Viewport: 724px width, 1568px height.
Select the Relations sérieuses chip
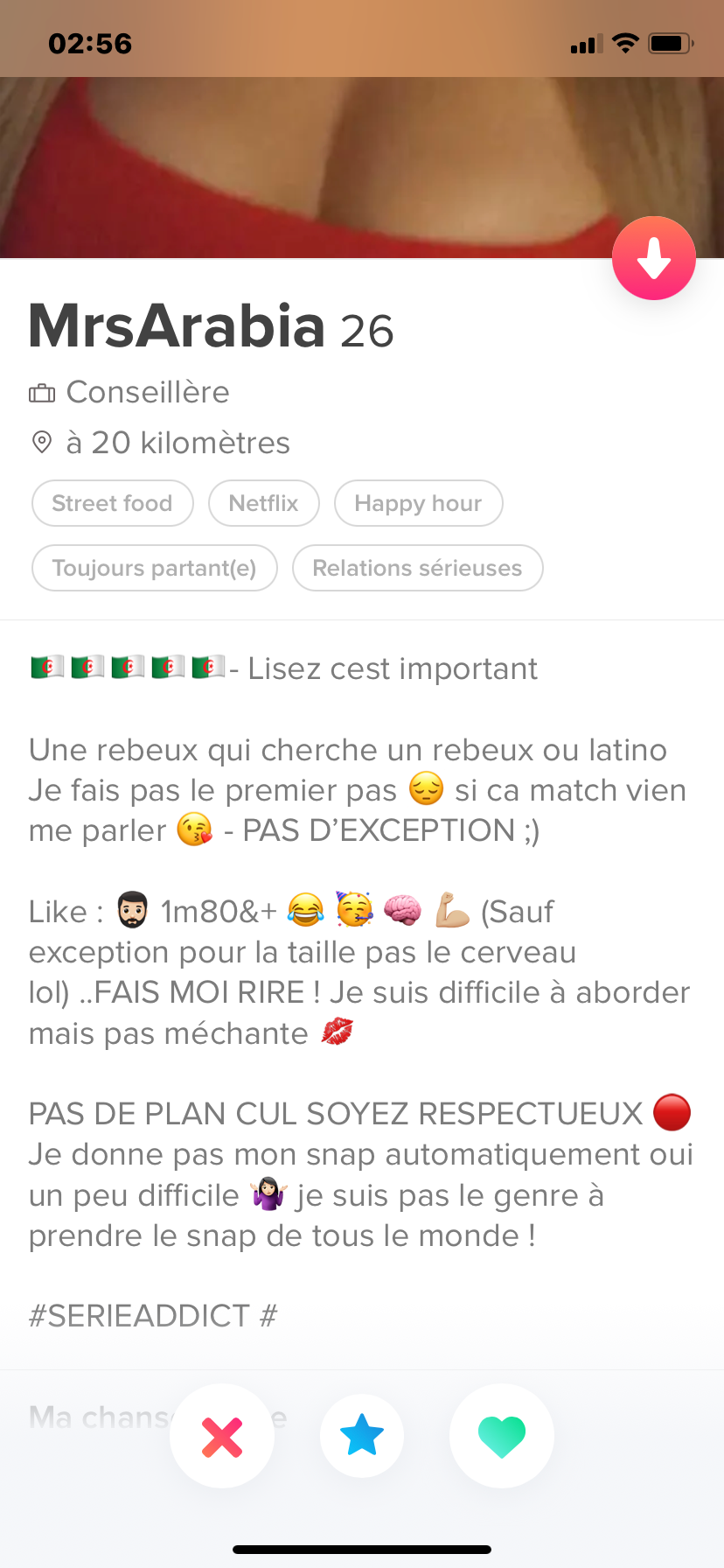coord(418,568)
